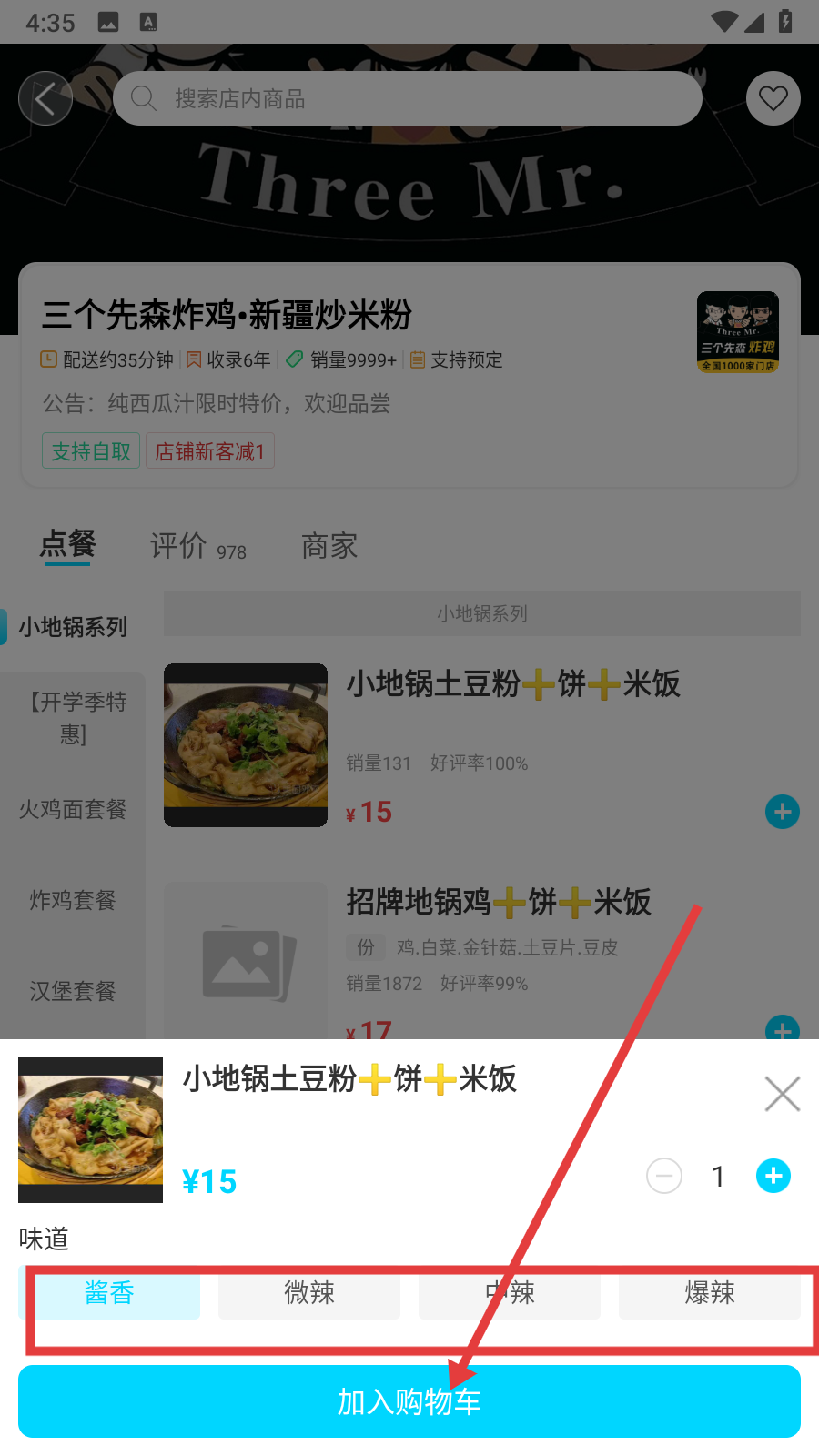The height and width of the screenshot is (1456, 819).
Task: Decrease item quantity with minus button
Action: pos(664,1176)
